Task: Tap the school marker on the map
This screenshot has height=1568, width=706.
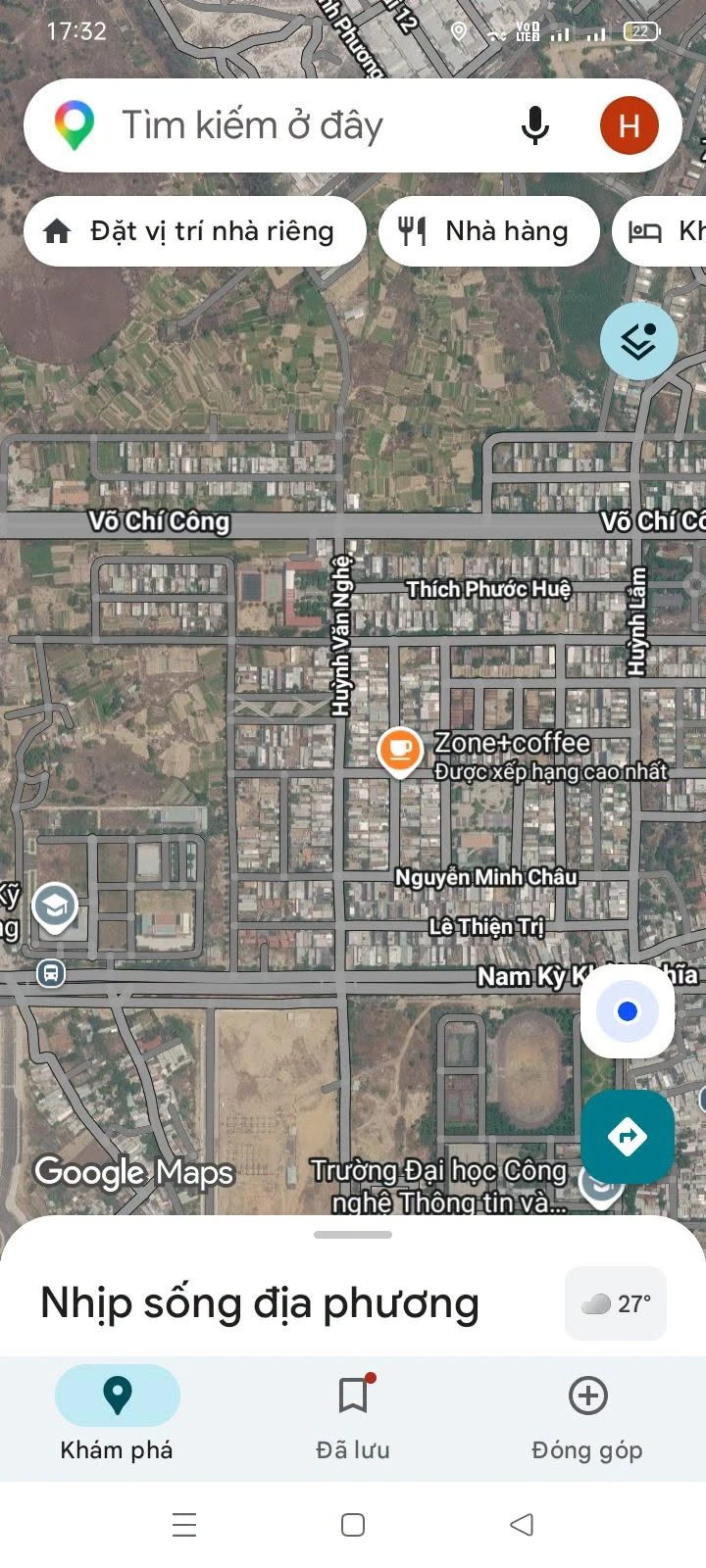Action: 55,907
